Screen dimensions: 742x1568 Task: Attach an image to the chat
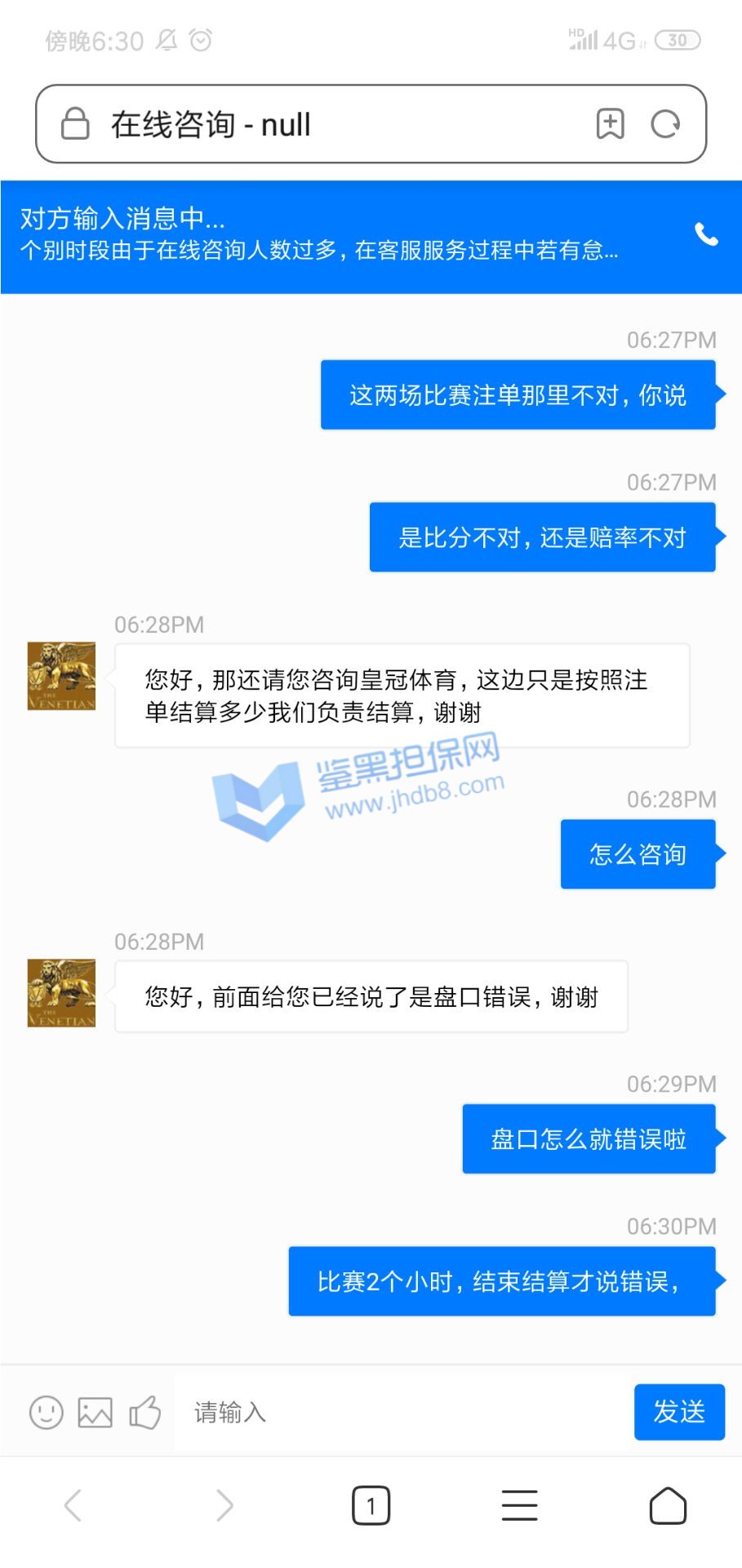click(96, 1412)
